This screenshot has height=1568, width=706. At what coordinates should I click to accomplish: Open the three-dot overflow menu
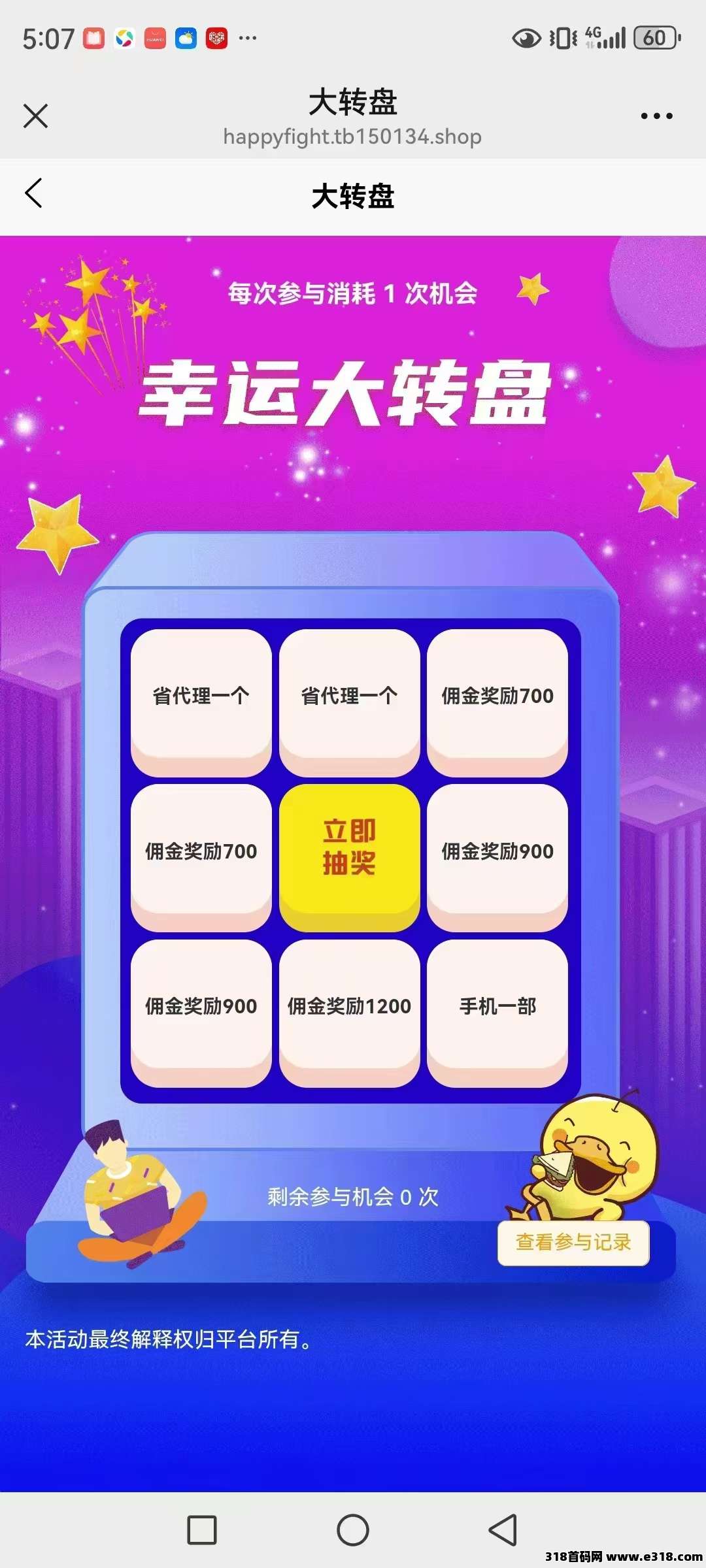tap(656, 116)
